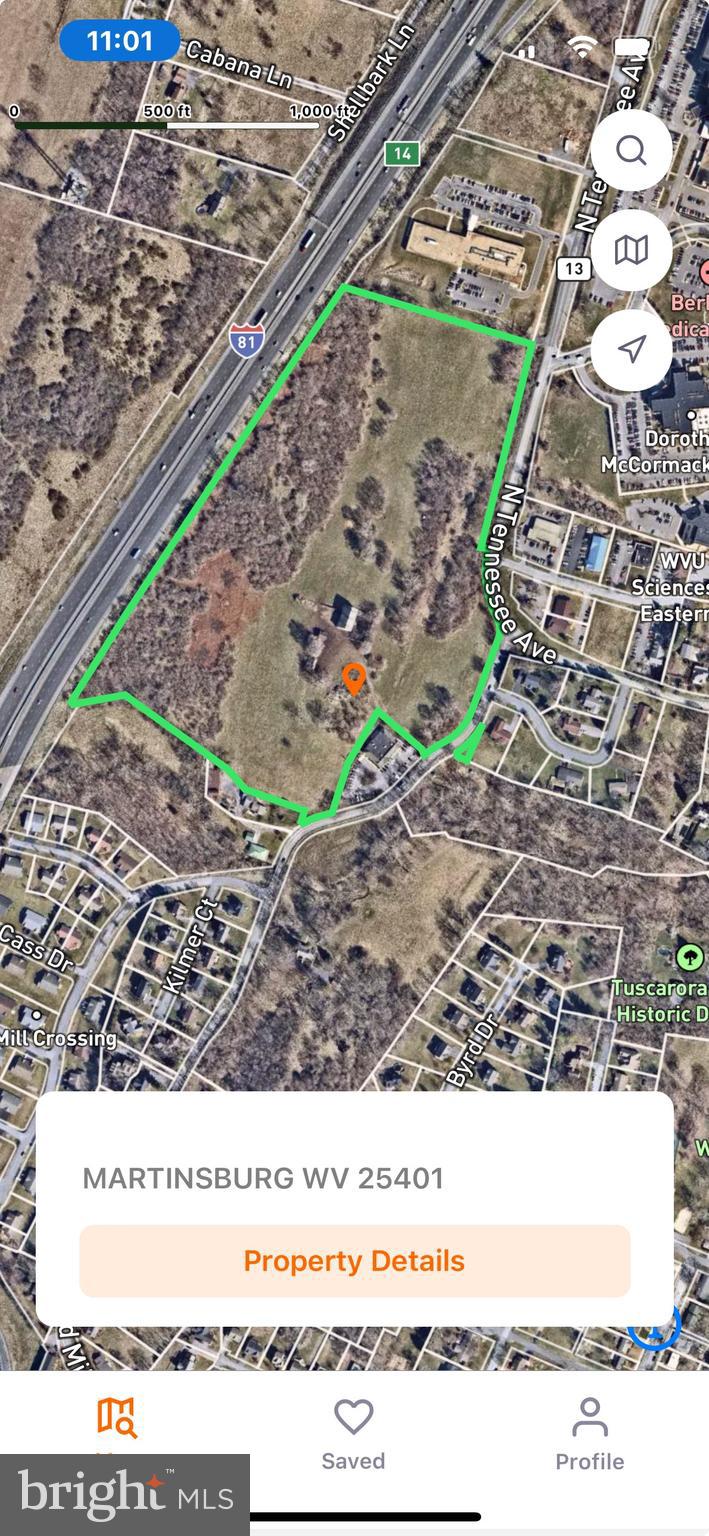The height and width of the screenshot is (1536, 709).
Task: Center map on my current location
Action: tap(631, 349)
